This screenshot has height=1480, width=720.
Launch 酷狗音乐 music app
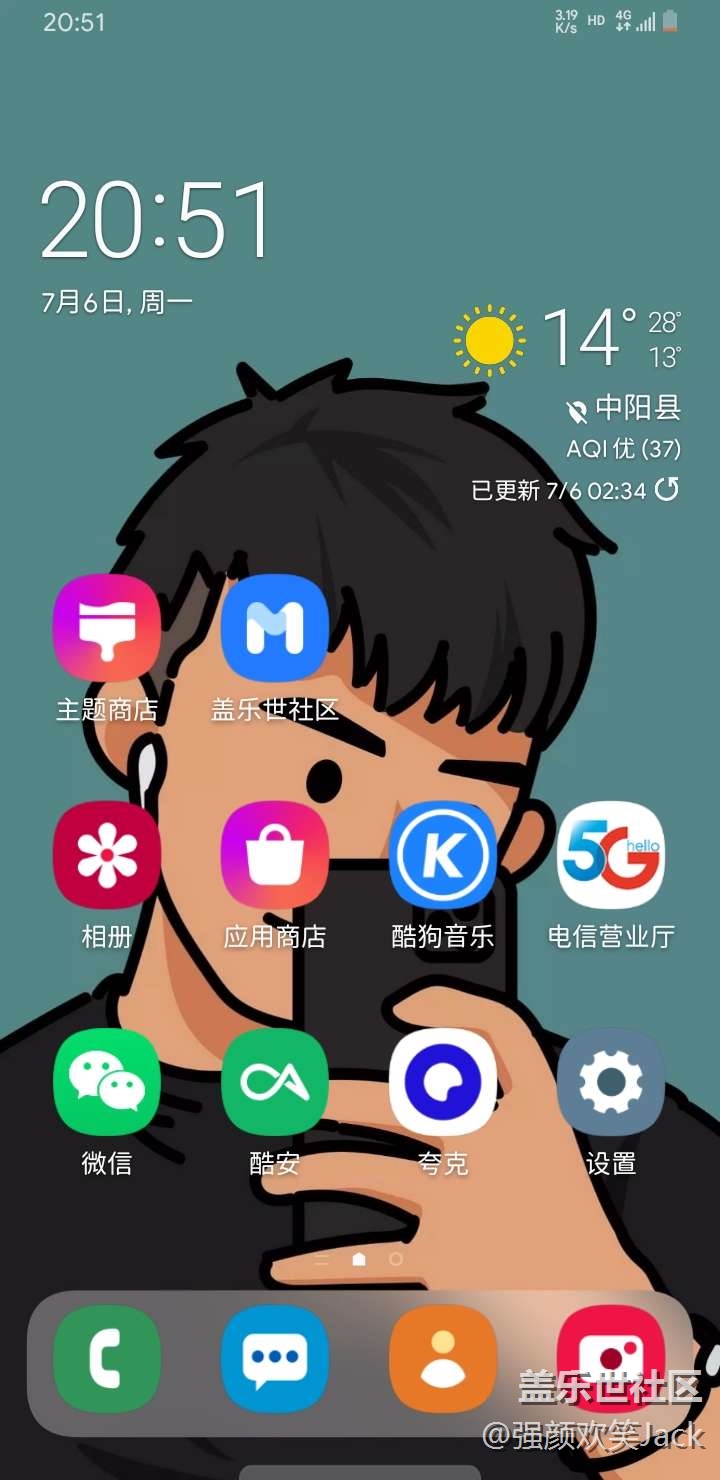coord(443,855)
